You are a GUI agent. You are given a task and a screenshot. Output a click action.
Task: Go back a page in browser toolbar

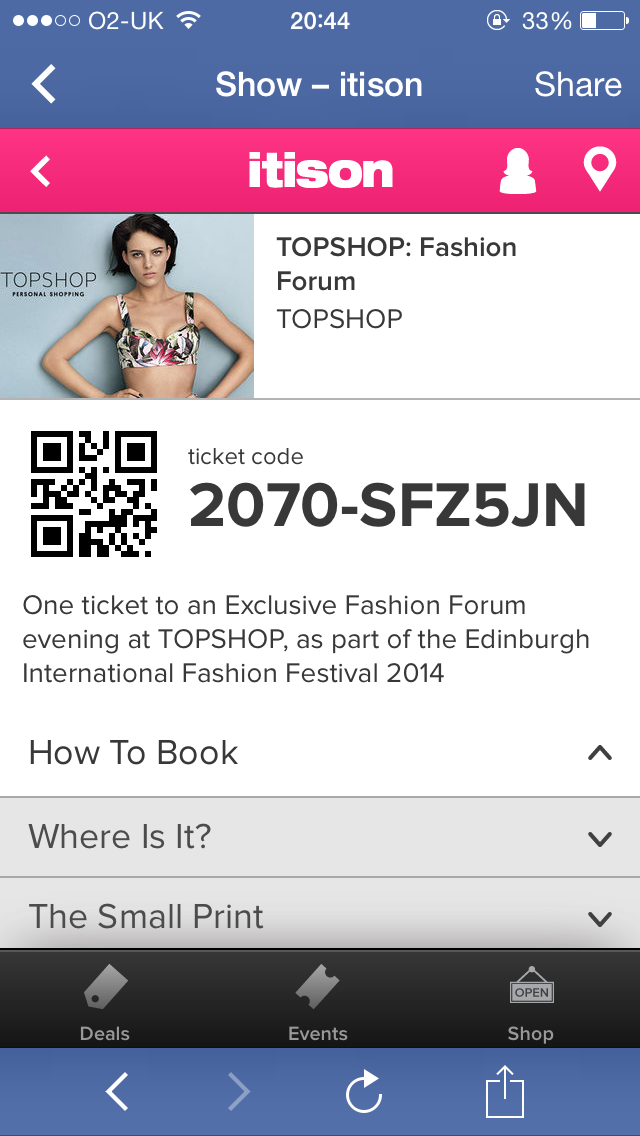(118, 1092)
